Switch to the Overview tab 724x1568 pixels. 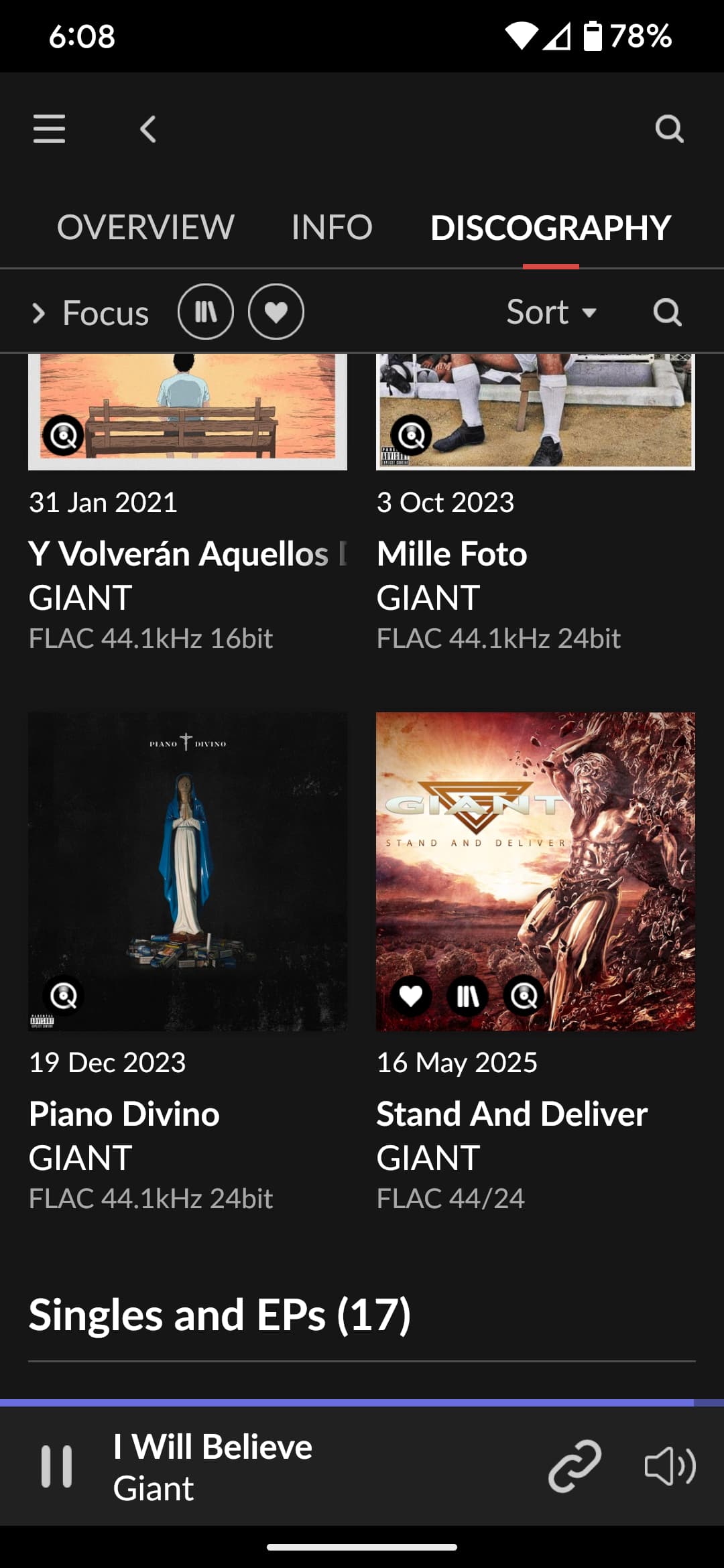coord(145,227)
